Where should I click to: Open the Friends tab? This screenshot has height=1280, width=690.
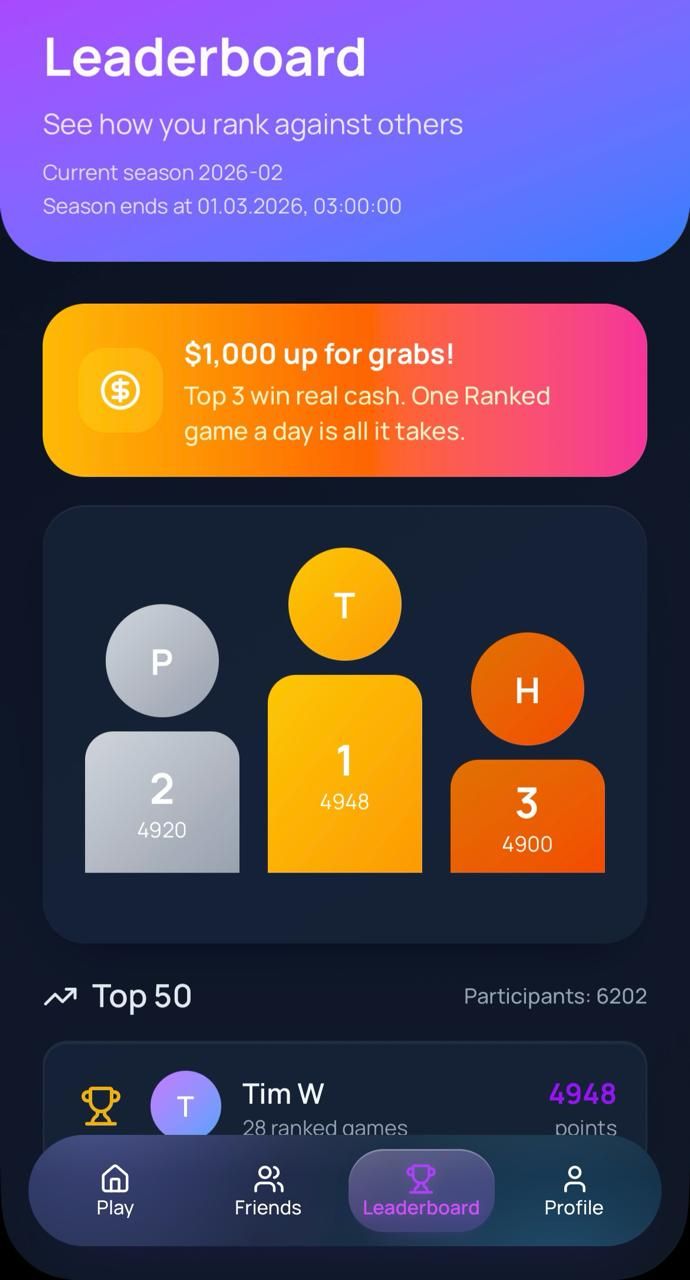click(x=268, y=1190)
